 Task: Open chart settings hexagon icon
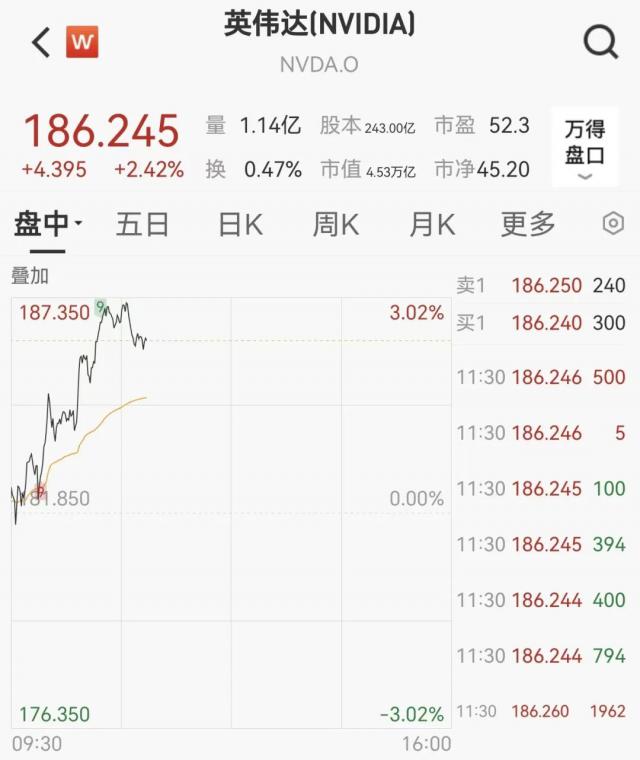point(613,224)
